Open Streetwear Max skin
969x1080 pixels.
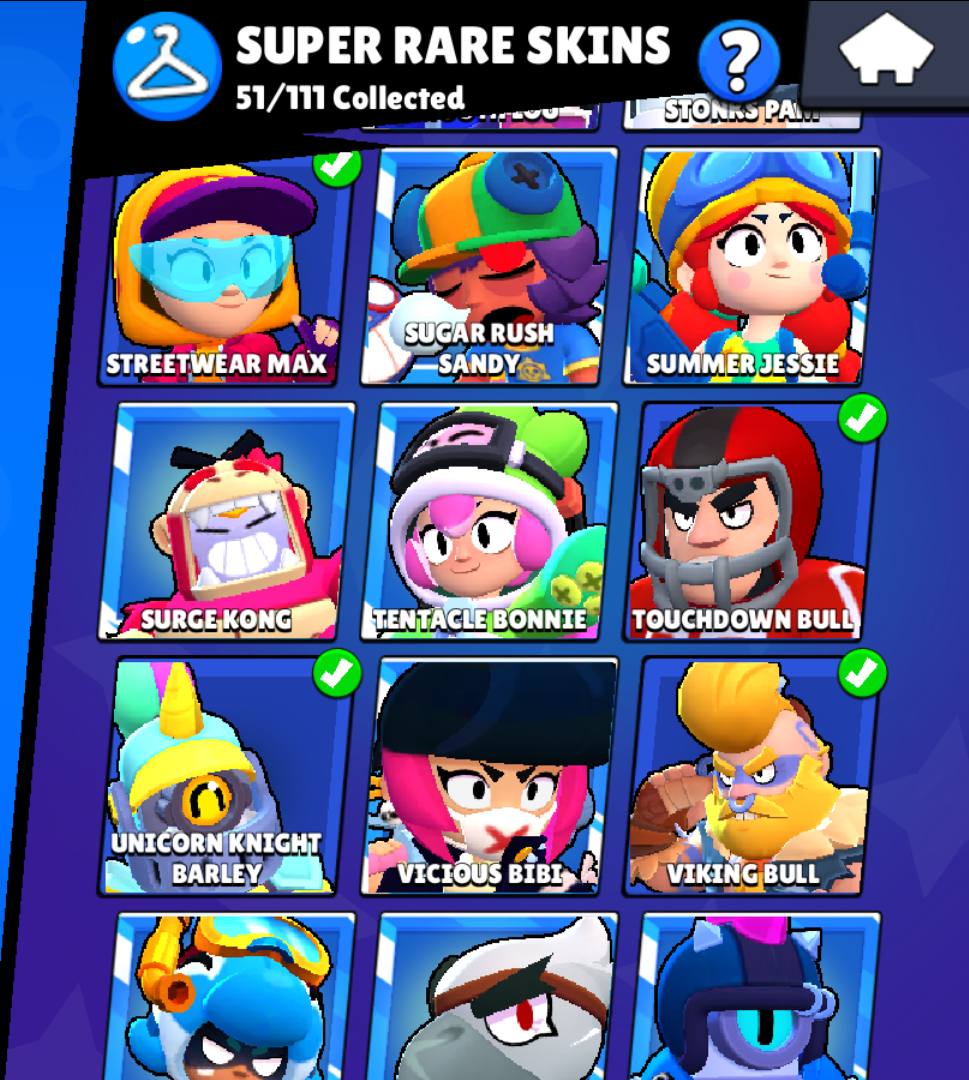pyautogui.click(x=228, y=270)
